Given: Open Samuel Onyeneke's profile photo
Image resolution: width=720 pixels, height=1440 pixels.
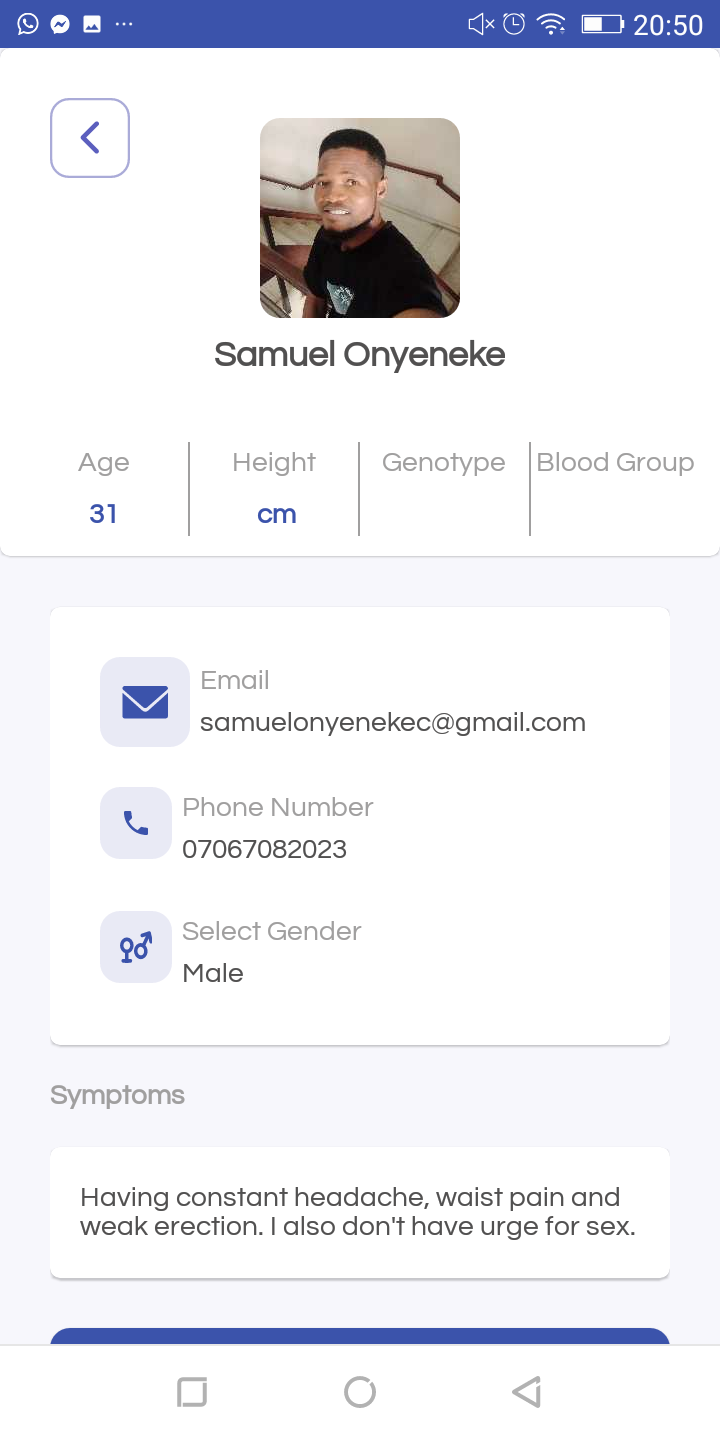Looking at the screenshot, I should (x=360, y=218).
